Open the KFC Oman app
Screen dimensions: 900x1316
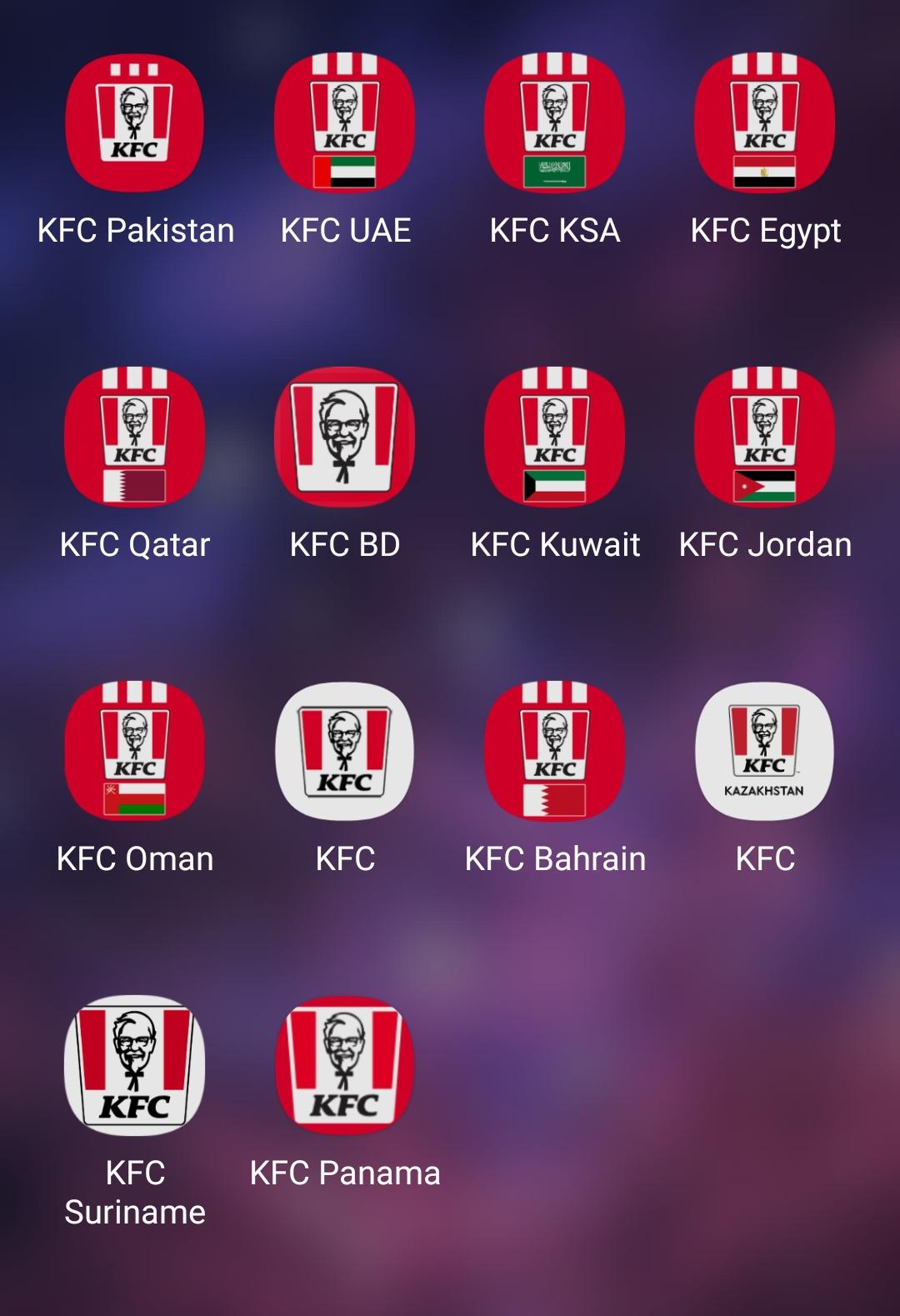(135, 751)
